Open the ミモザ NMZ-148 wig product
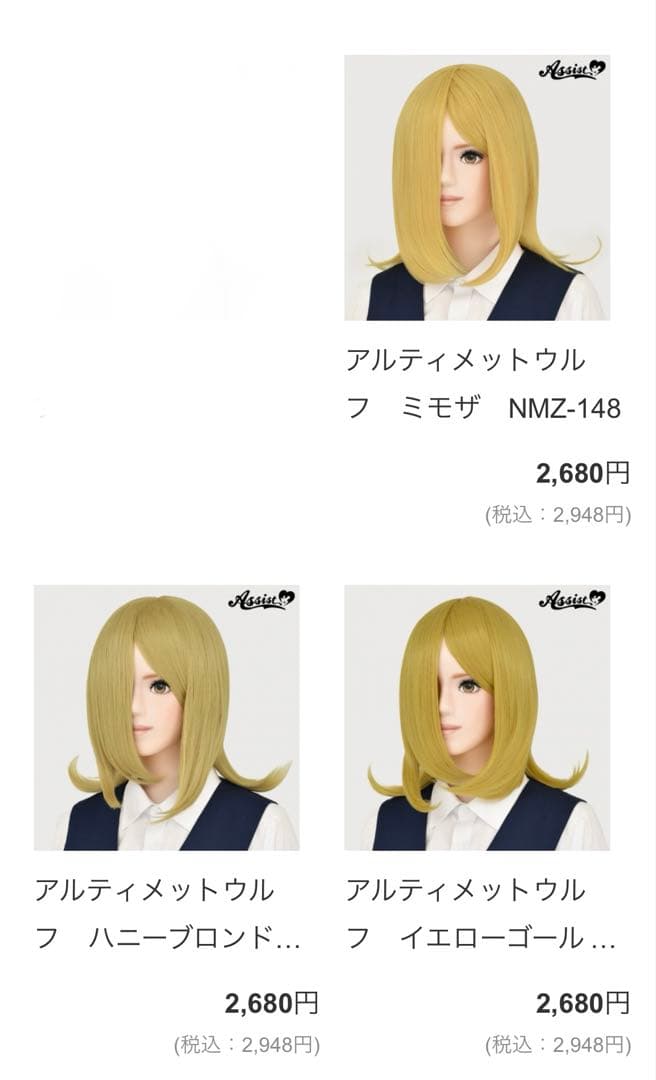Viewport: 656px width, 1080px height. click(477, 188)
